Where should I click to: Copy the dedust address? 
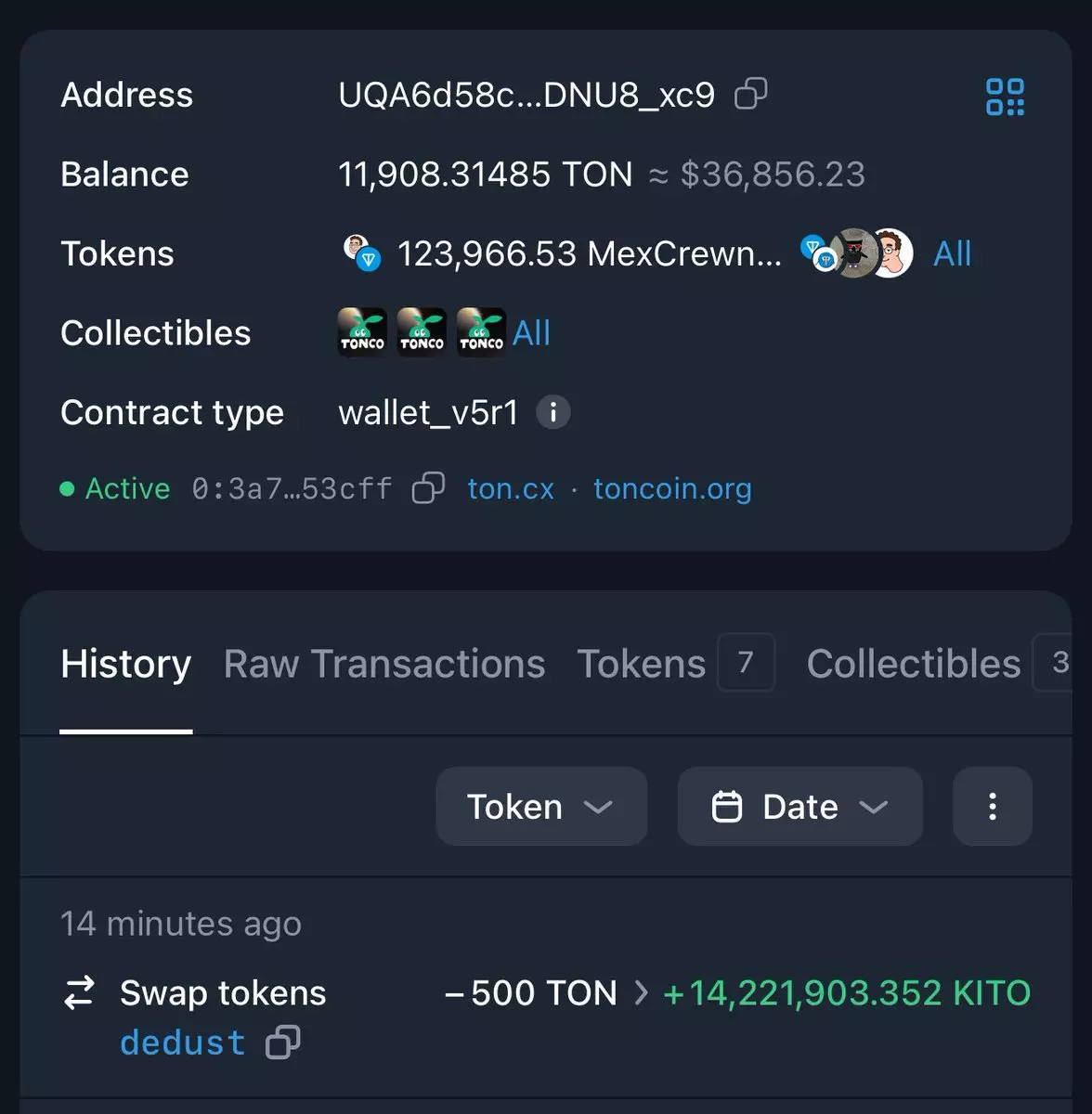coord(282,1043)
